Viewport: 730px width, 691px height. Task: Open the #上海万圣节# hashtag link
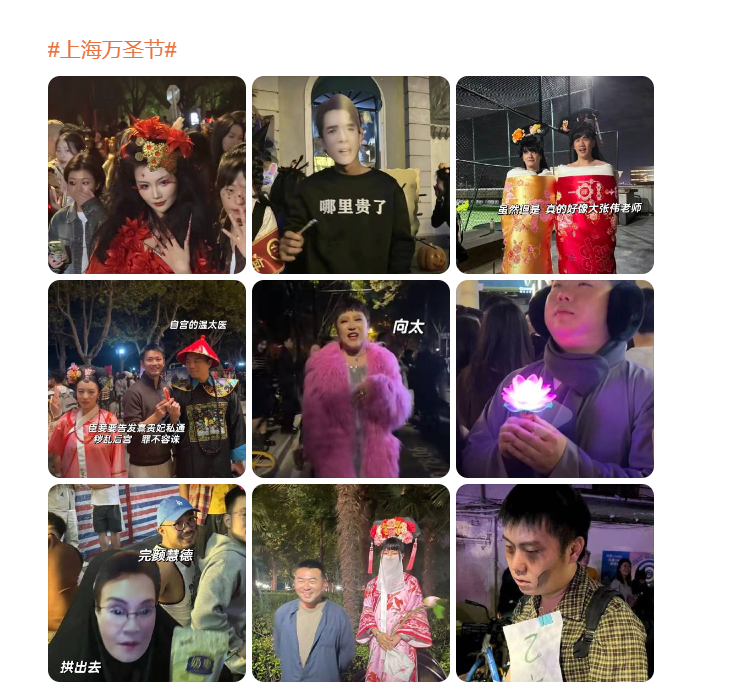pos(112,50)
